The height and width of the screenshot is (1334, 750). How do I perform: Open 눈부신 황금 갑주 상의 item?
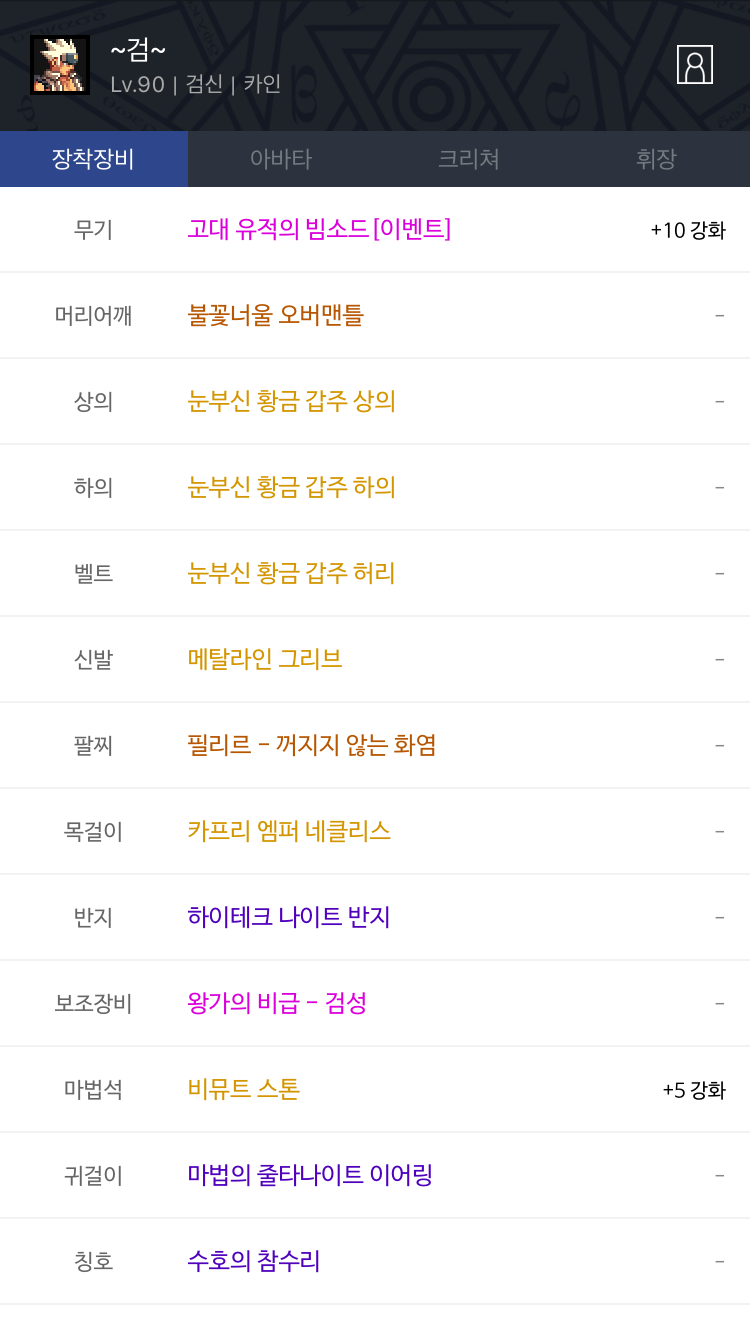pos(292,401)
